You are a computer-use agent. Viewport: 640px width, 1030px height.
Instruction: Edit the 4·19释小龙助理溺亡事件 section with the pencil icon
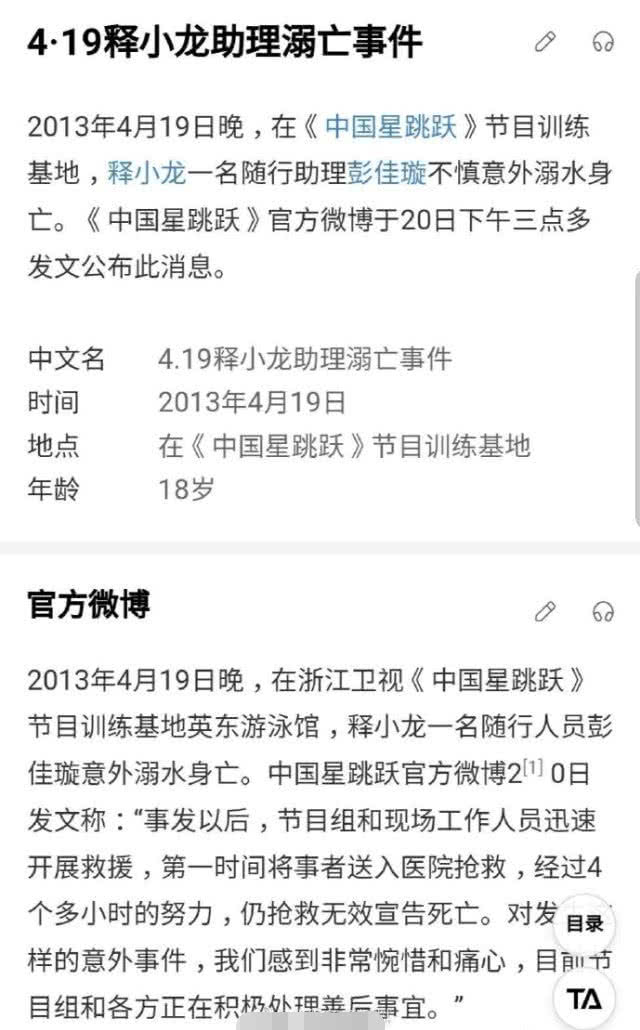[545, 41]
